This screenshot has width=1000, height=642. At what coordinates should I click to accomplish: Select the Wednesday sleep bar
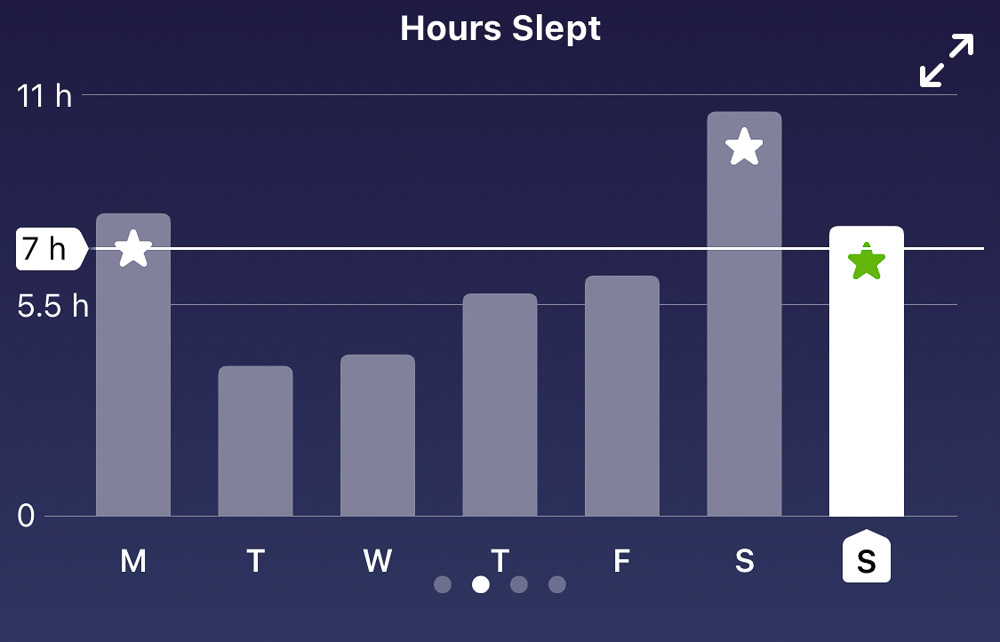[x=377, y=436]
